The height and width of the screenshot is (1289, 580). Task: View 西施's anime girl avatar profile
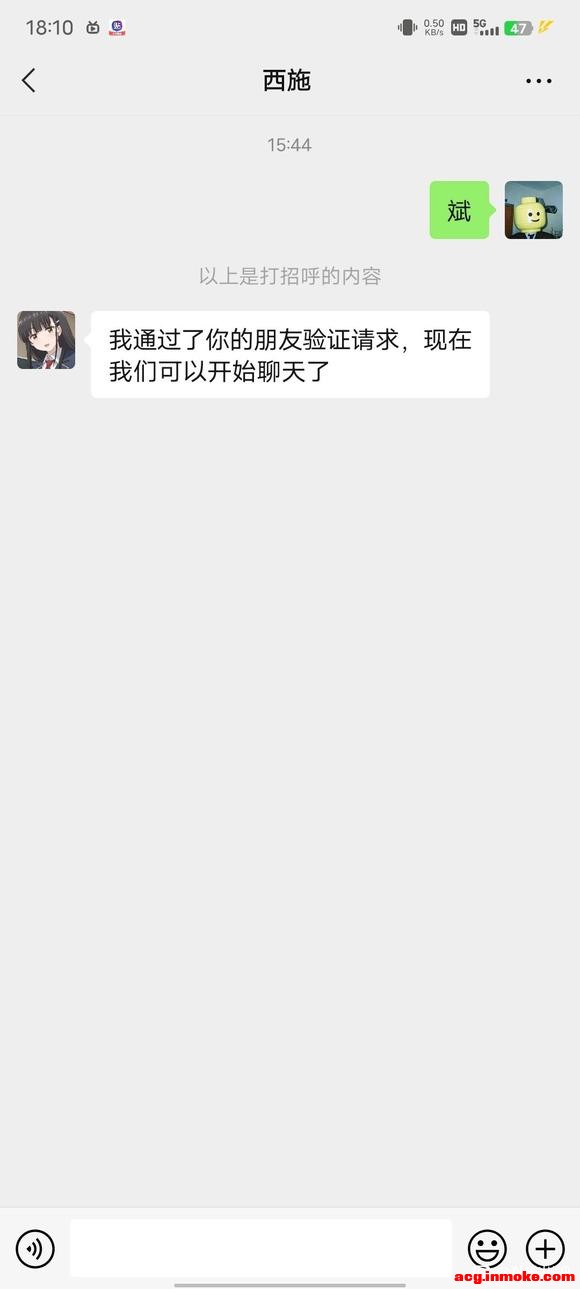tap(46, 340)
